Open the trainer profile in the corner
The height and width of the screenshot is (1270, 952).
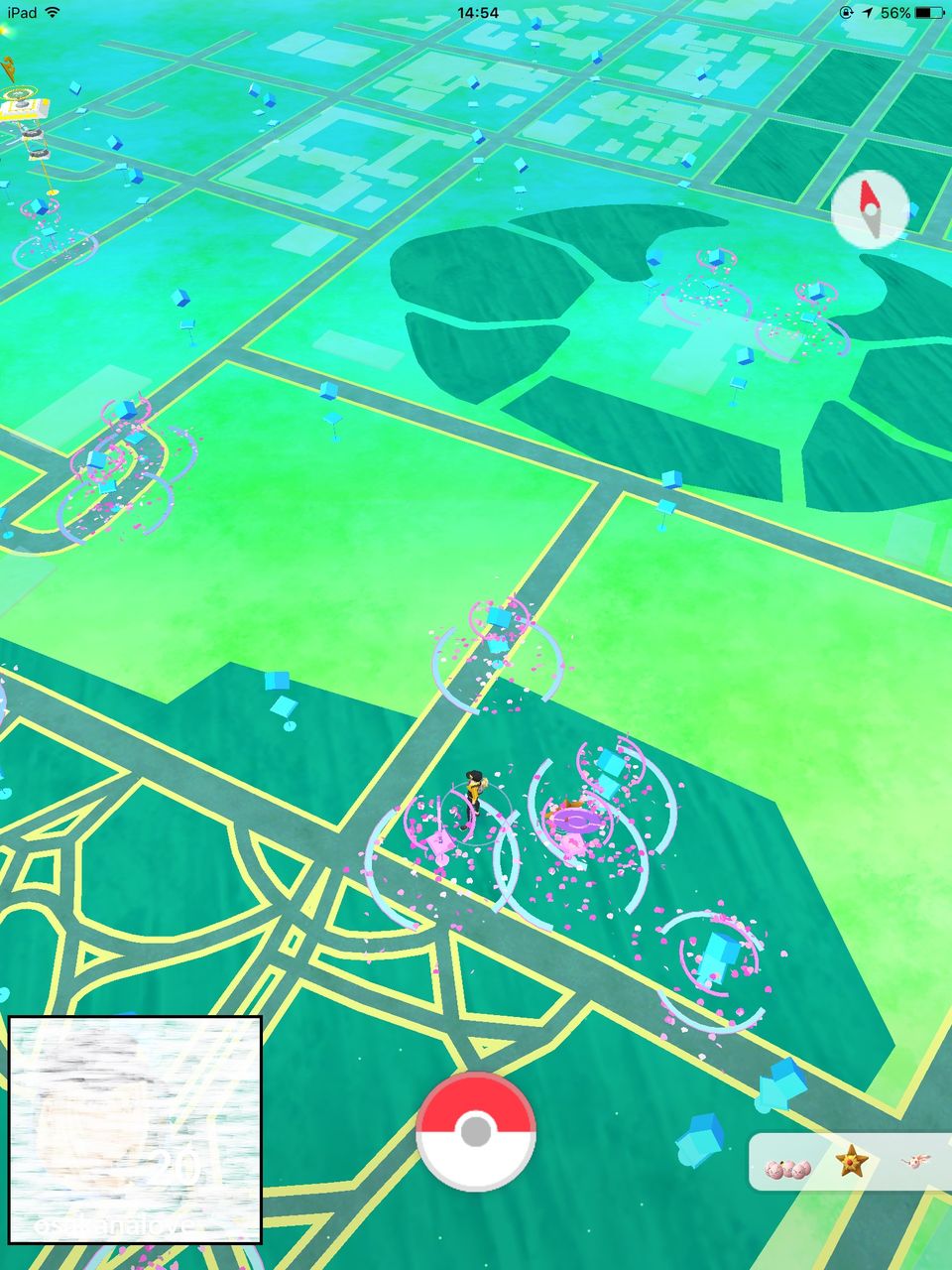[x=135, y=1129]
